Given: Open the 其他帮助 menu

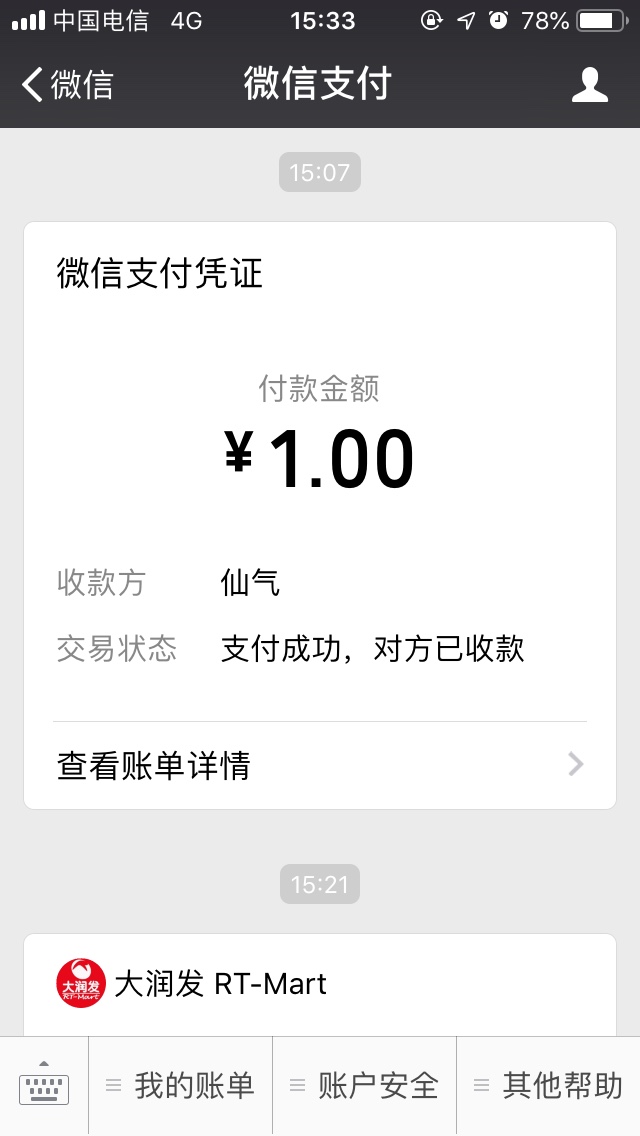Looking at the screenshot, I should pyautogui.click(x=549, y=1085).
